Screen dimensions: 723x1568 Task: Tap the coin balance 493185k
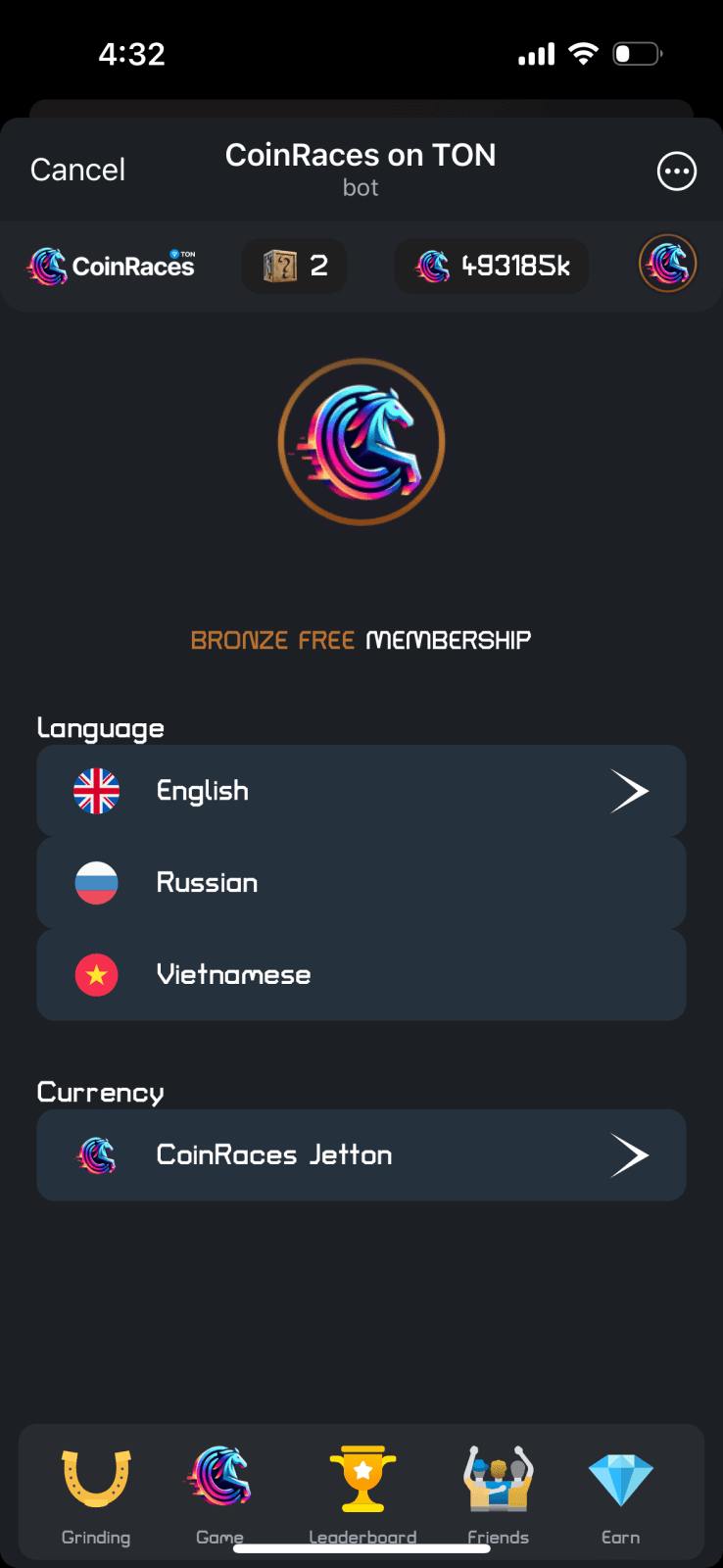[x=492, y=266]
